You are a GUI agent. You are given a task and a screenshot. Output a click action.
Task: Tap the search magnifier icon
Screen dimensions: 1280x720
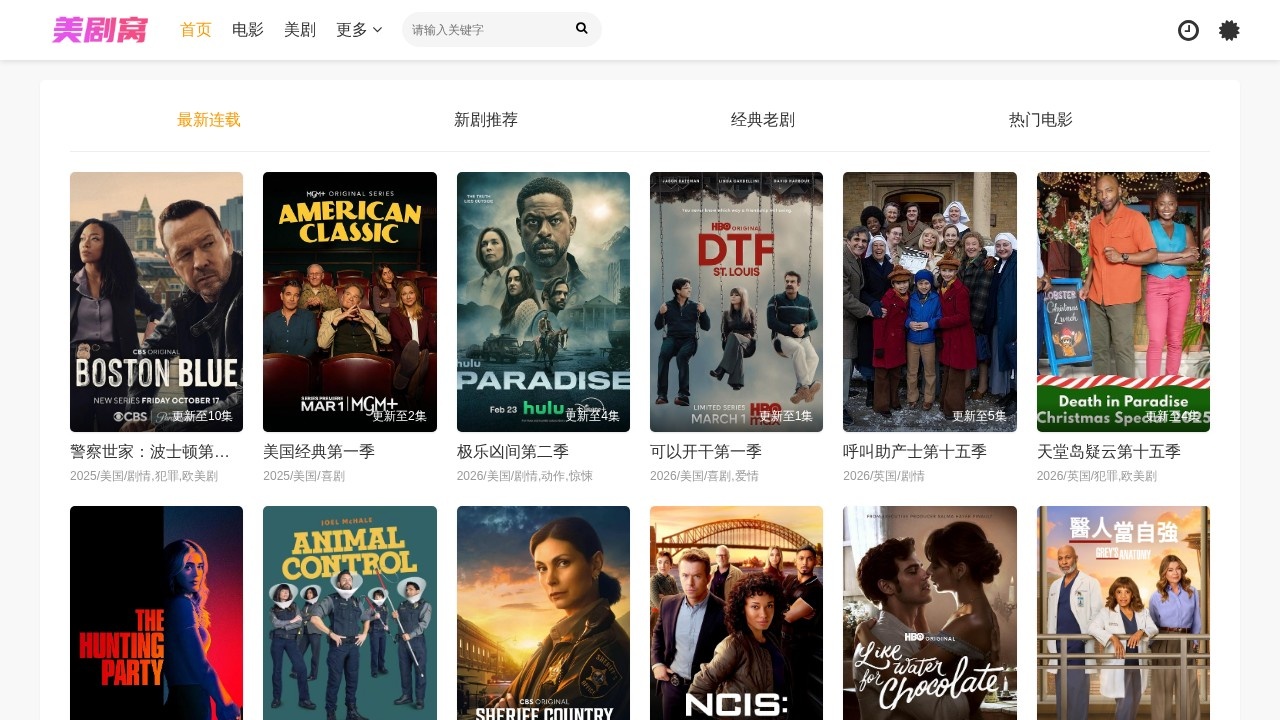582,29
